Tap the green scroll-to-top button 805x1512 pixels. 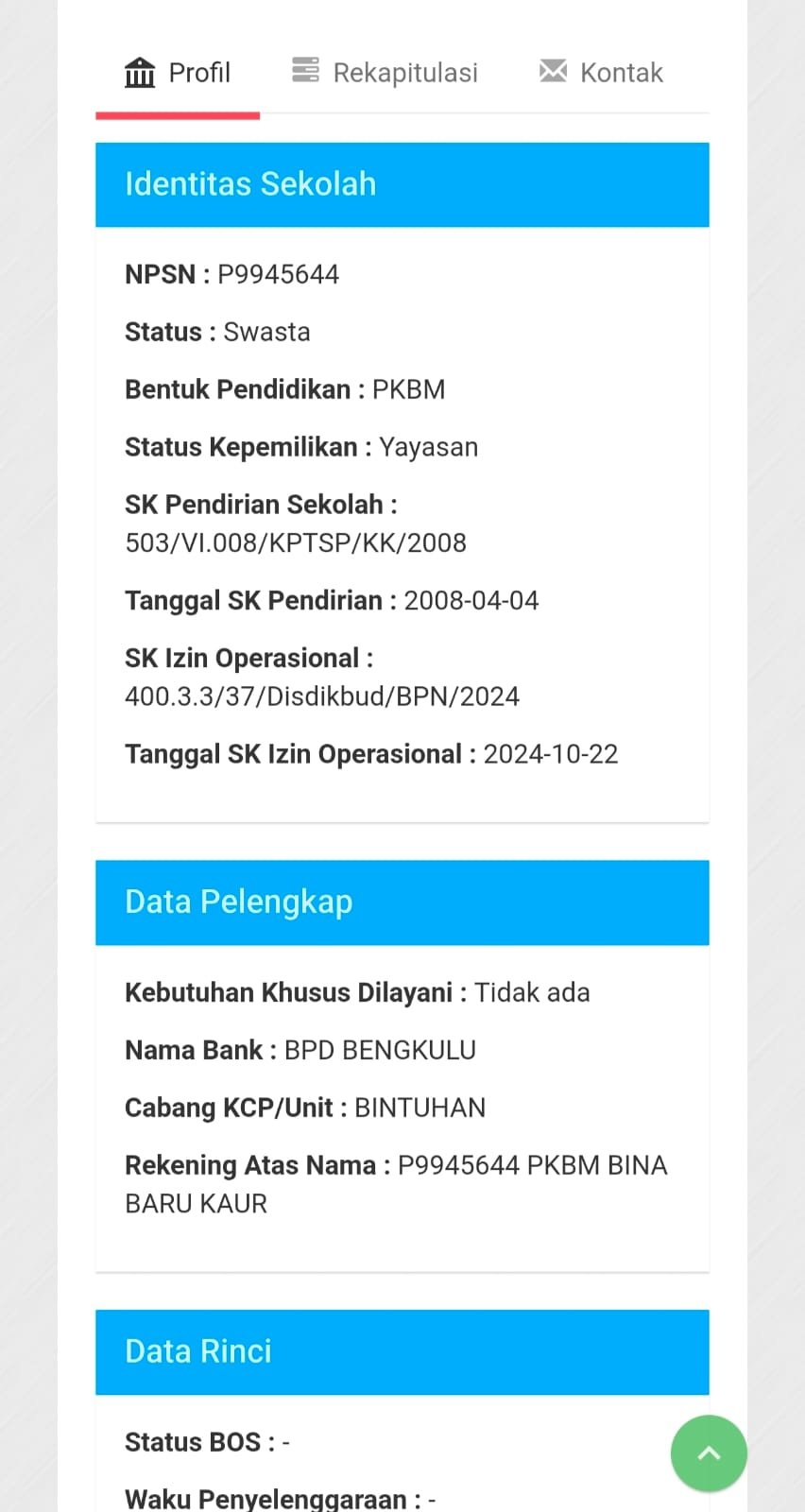[709, 1453]
